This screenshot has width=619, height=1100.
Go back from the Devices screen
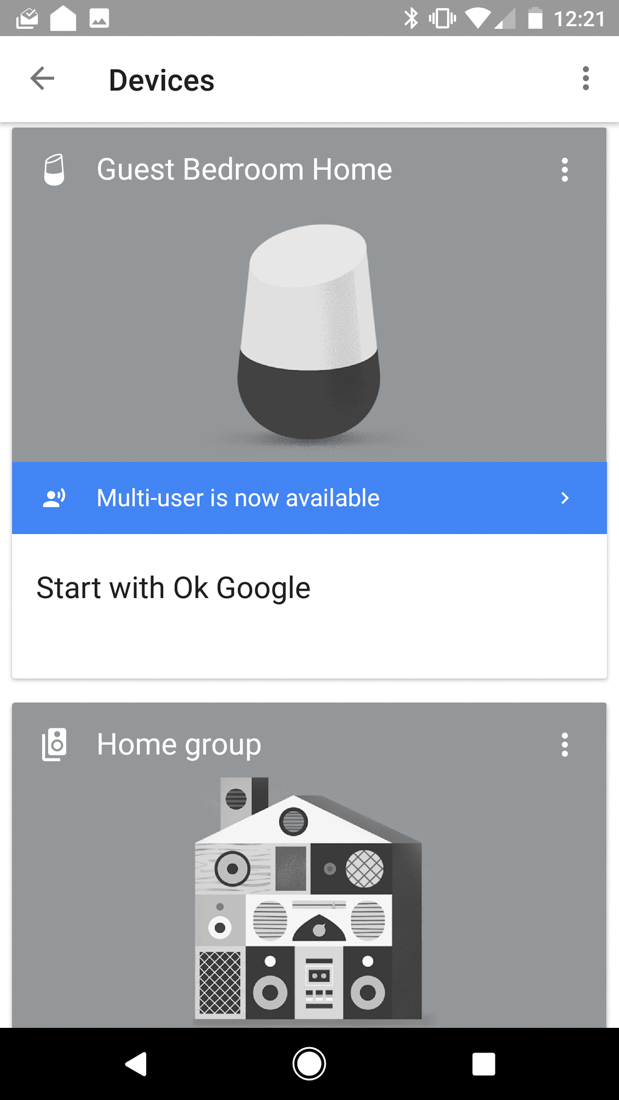42,79
